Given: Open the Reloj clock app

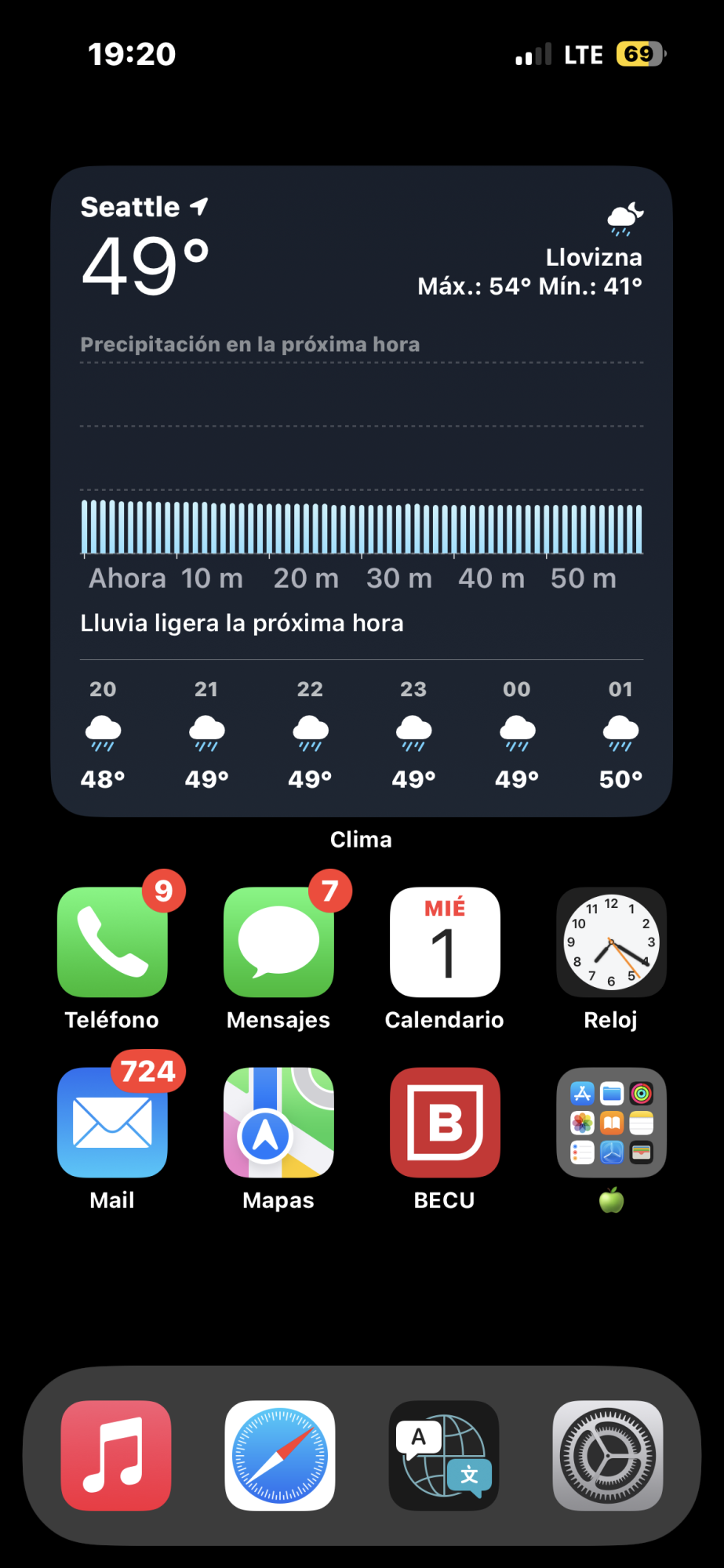Looking at the screenshot, I should click(x=611, y=942).
